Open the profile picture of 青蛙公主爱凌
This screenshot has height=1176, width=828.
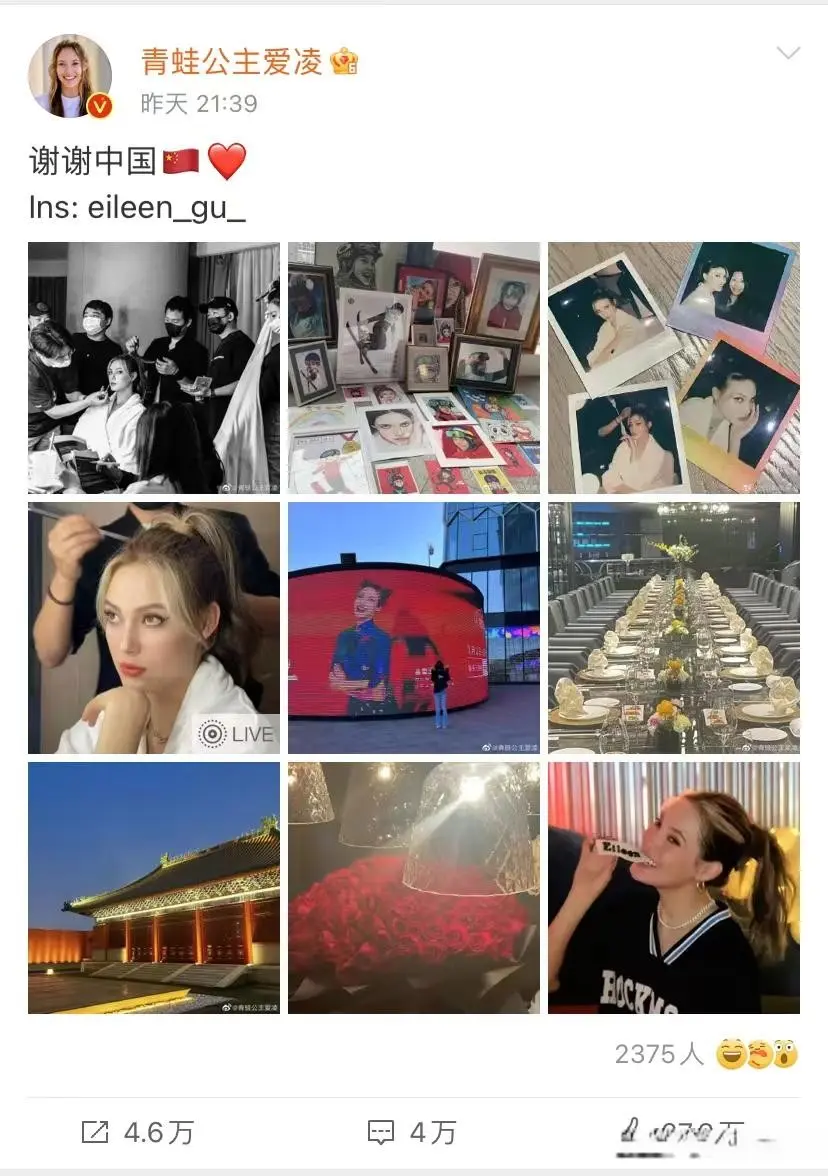pos(70,76)
